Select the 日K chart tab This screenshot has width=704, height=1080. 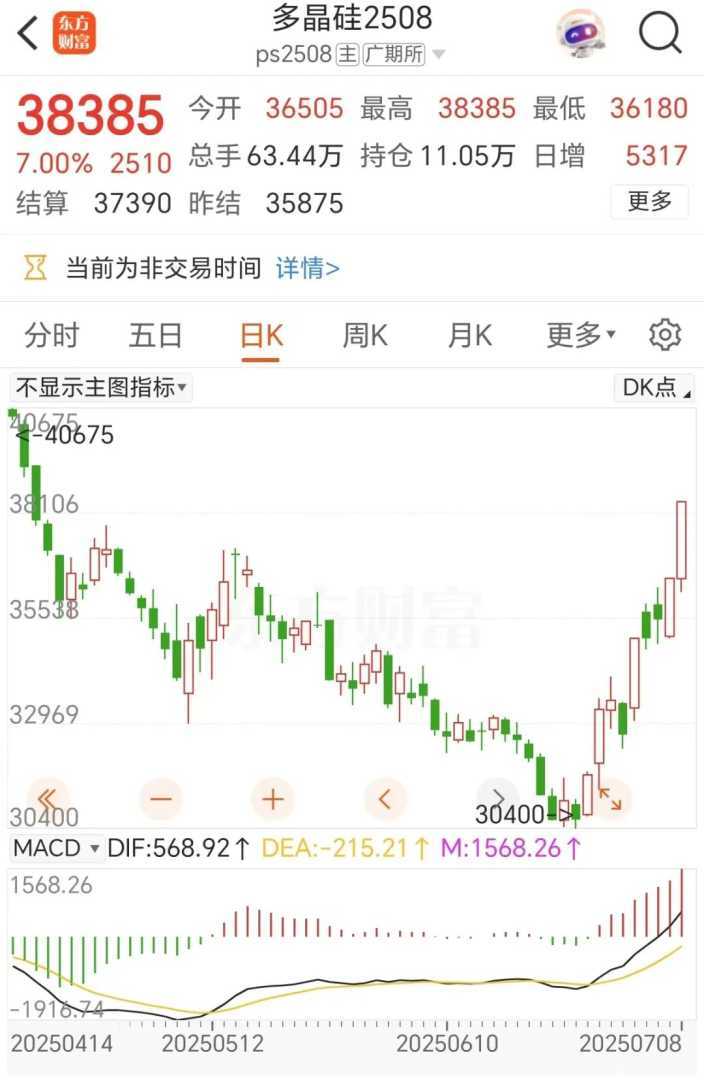click(x=262, y=336)
